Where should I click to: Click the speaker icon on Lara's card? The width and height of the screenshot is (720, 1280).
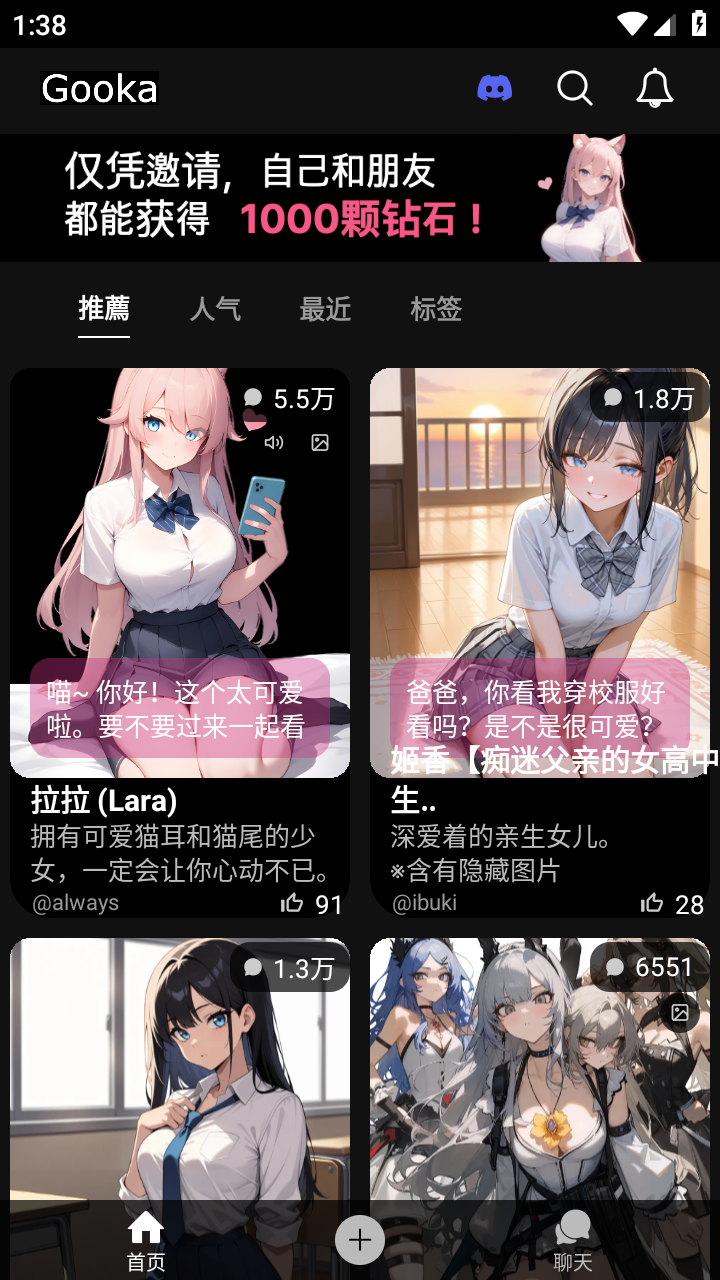276,442
